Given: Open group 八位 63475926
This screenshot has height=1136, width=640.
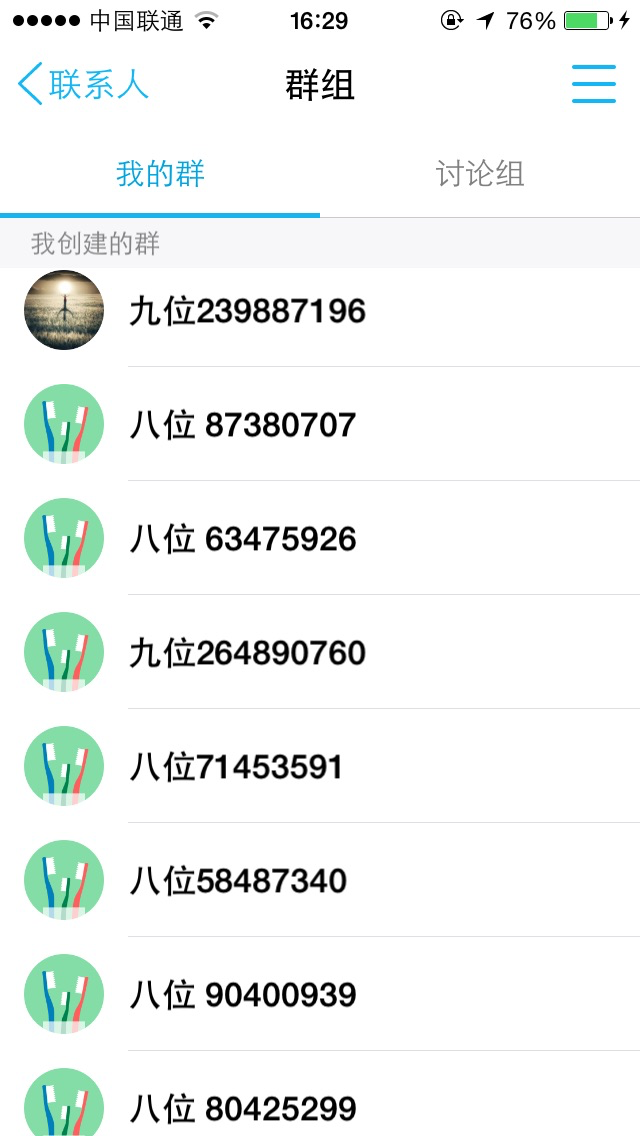Looking at the screenshot, I should 320,538.
